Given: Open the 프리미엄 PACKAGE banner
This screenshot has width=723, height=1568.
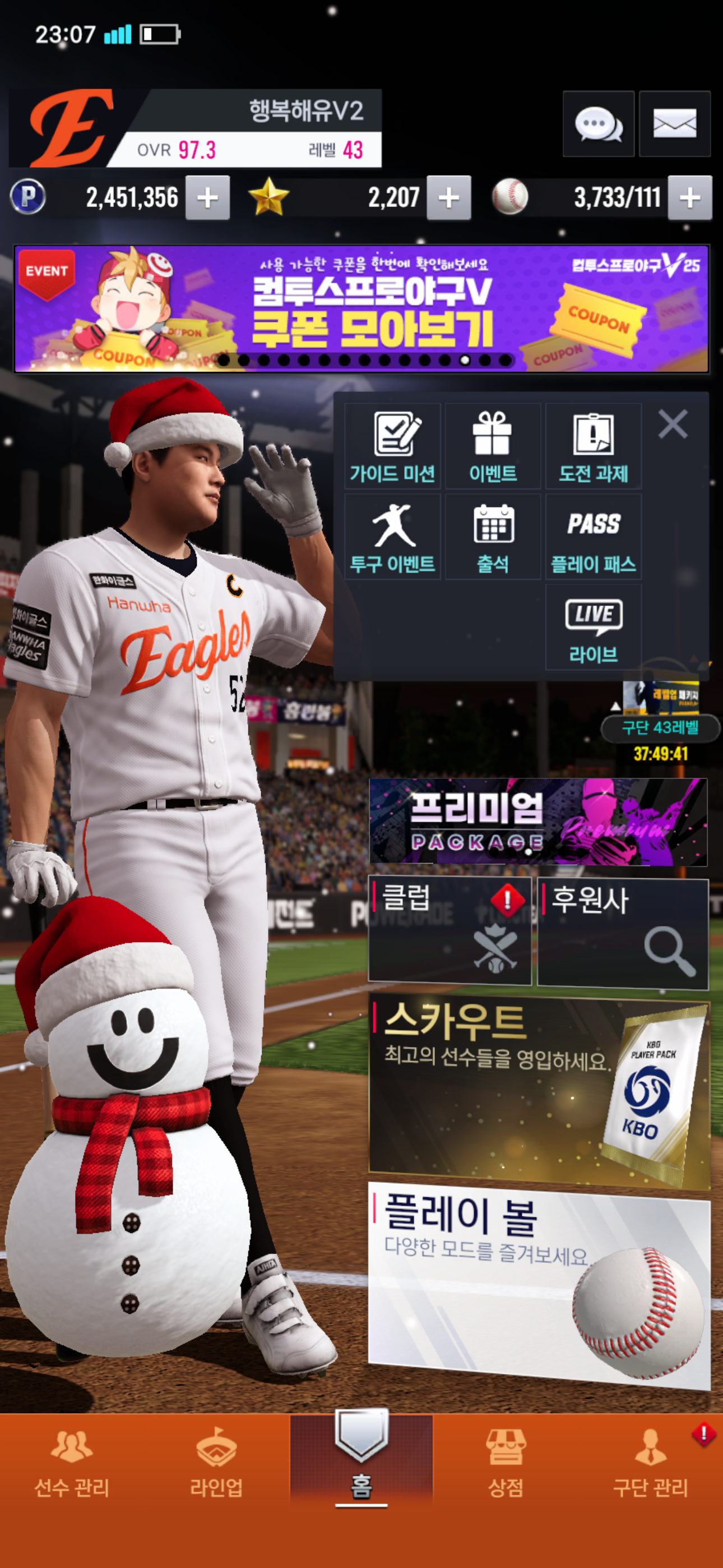Looking at the screenshot, I should click(x=538, y=822).
